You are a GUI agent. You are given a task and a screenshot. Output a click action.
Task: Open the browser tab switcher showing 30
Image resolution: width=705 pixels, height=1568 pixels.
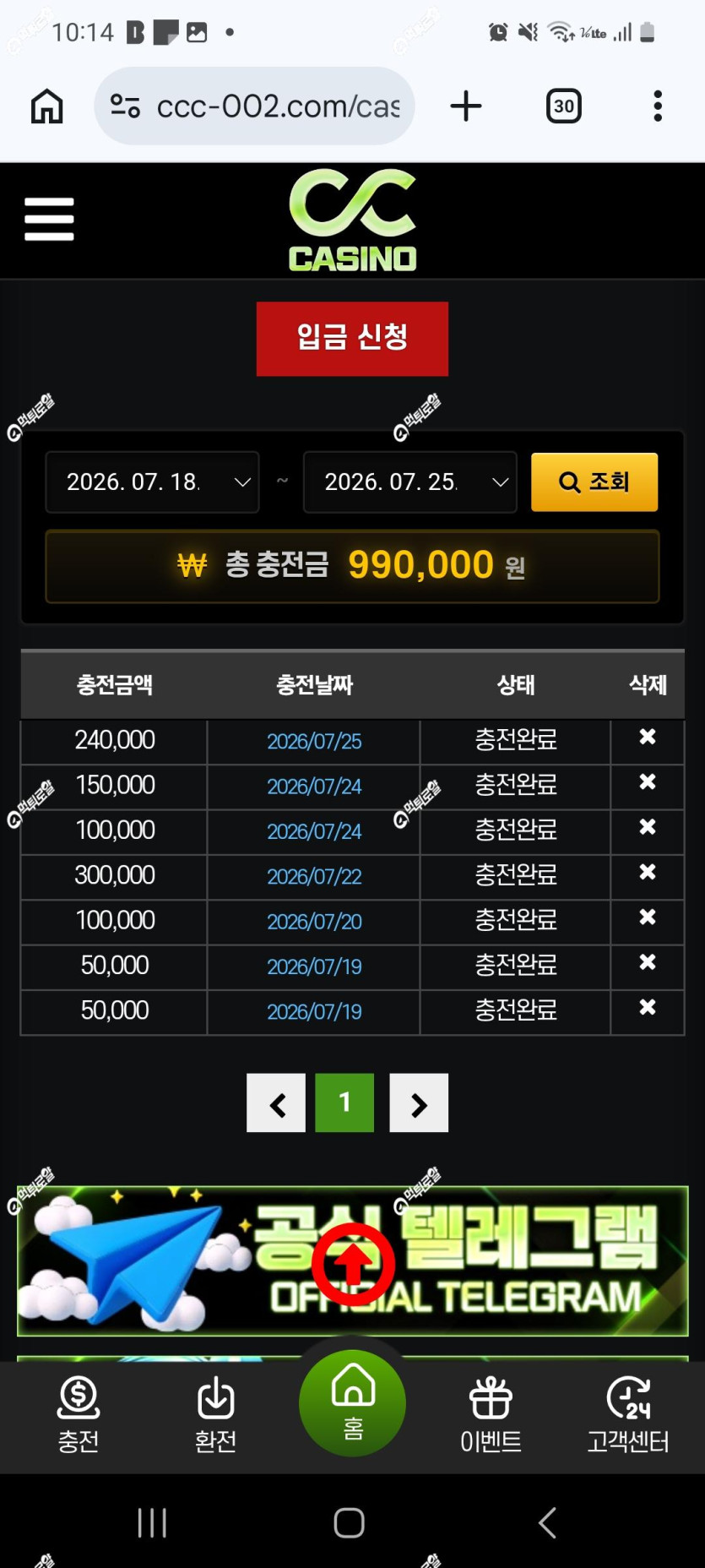(x=564, y=106)
